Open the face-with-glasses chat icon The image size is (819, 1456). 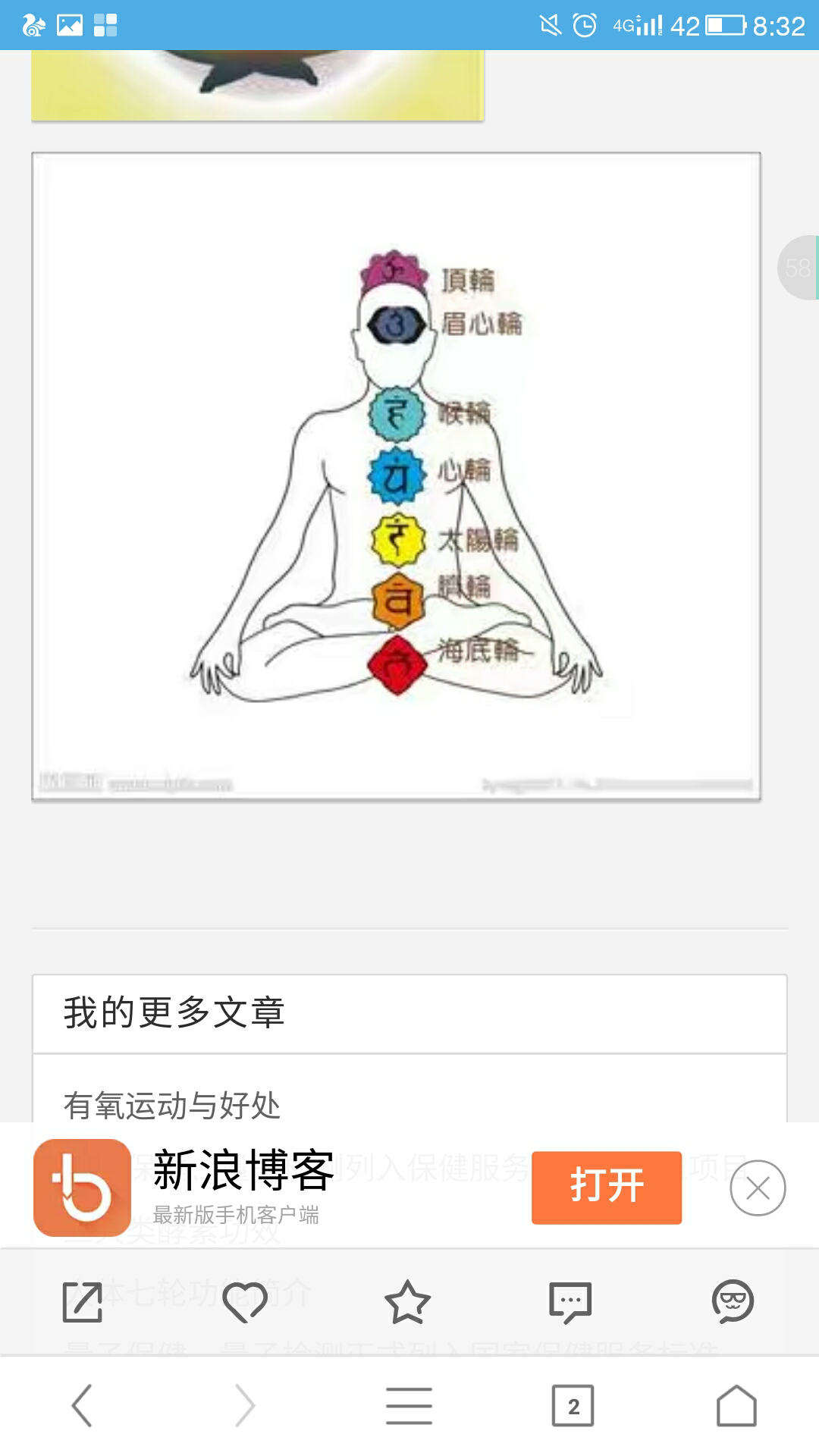pos(732,1301)
